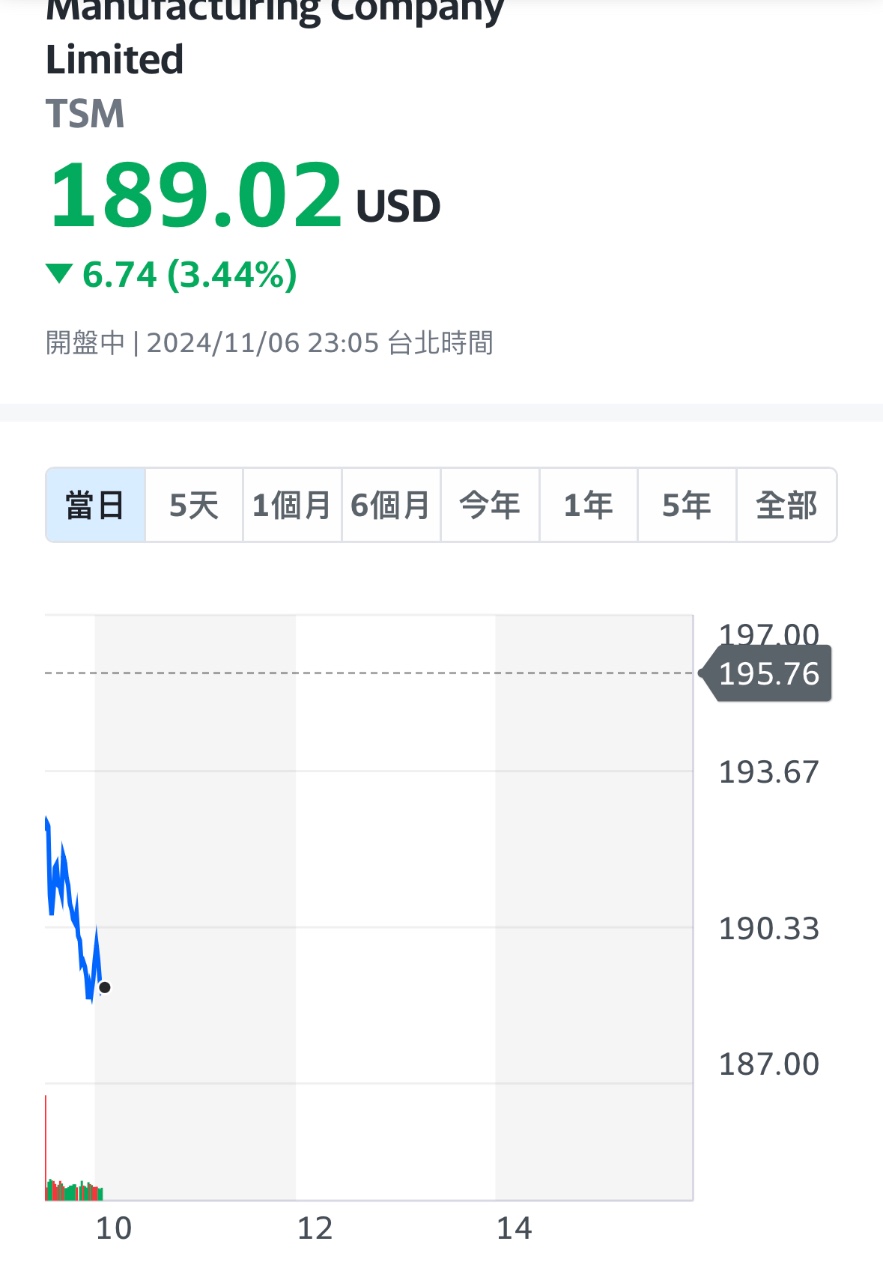Switch chart to 5天 range

tap(194, 505)
